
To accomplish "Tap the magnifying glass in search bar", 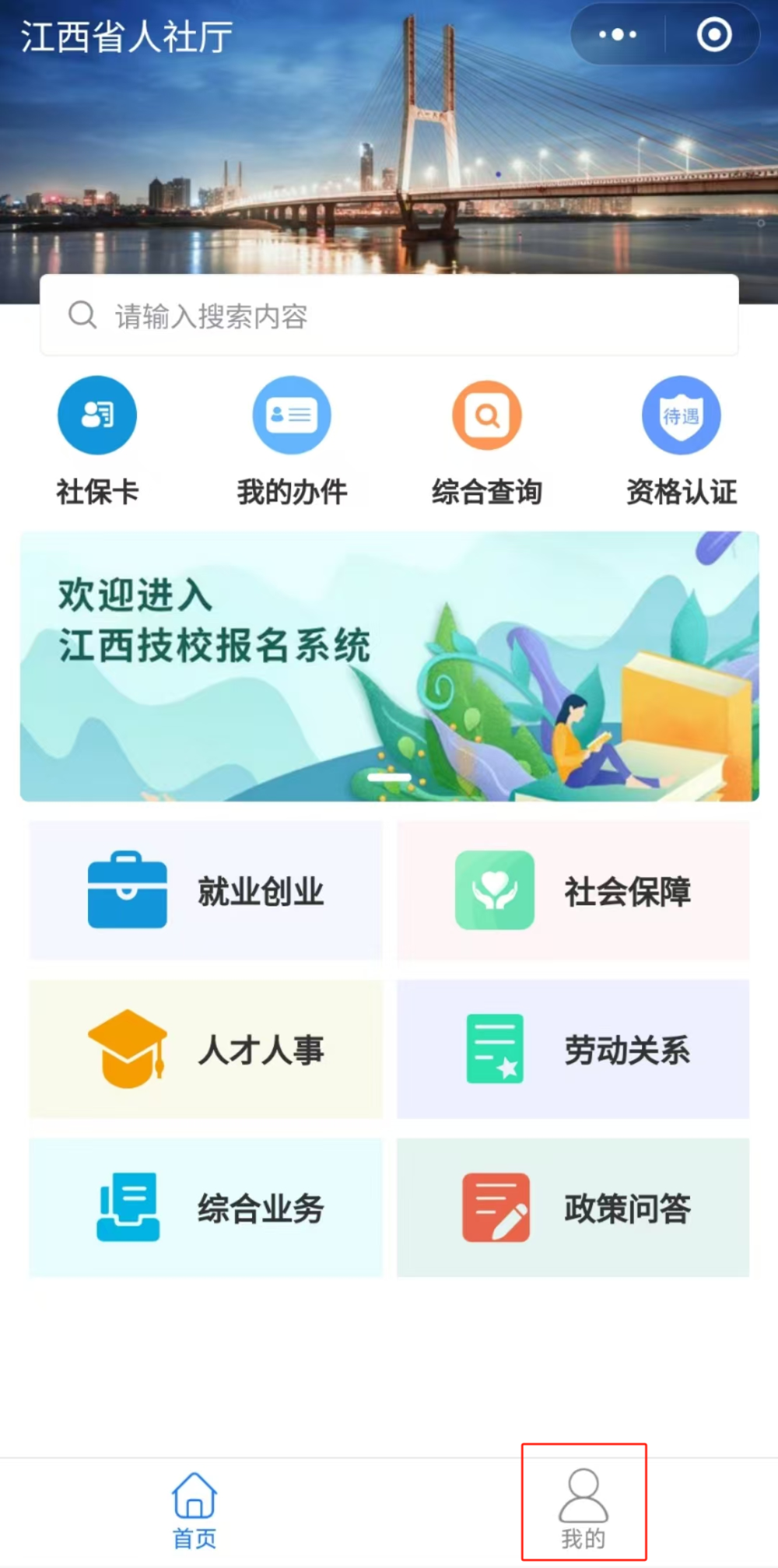I will coord(82,314).
